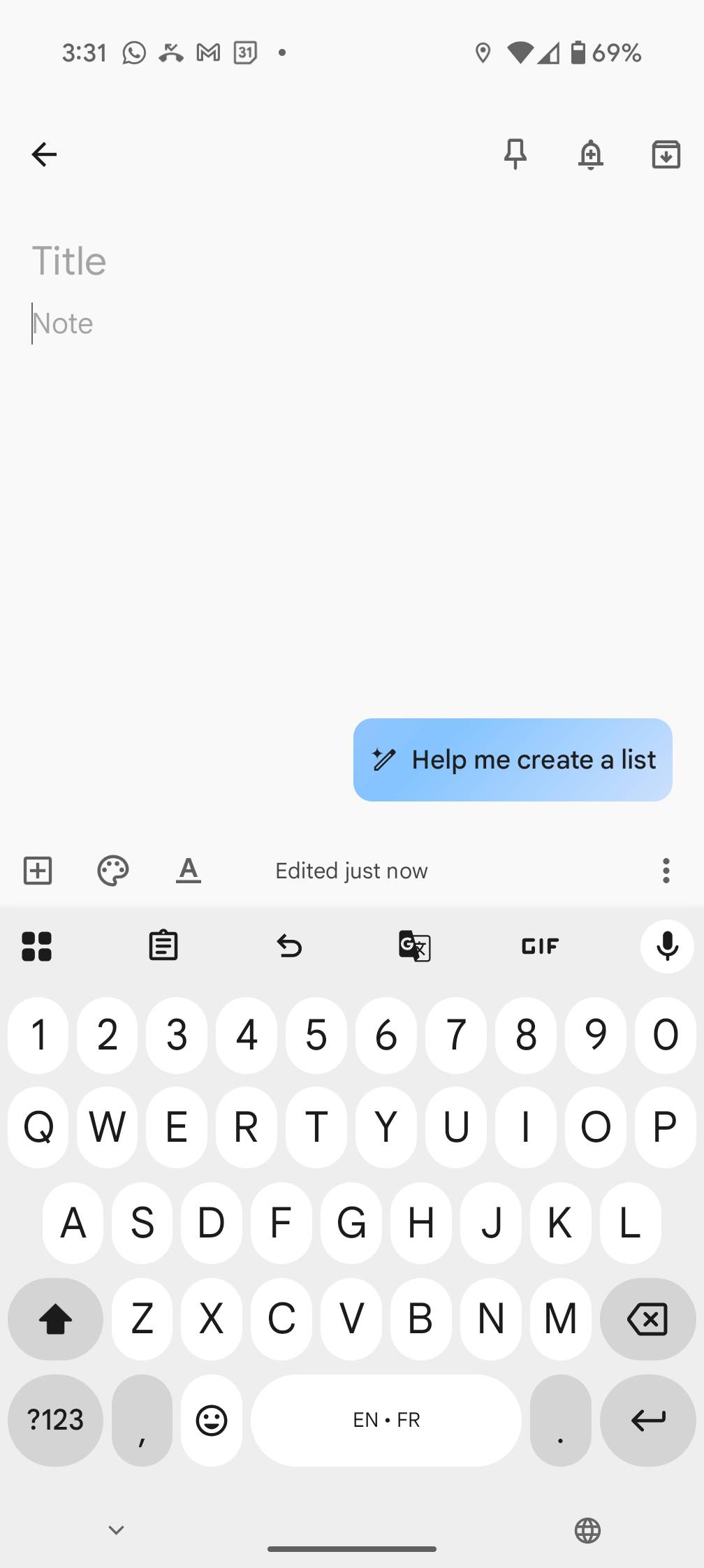The height and width of the screenshot is (1568, 704).
Task: Archive this note
Action: (x=666, y=154)
